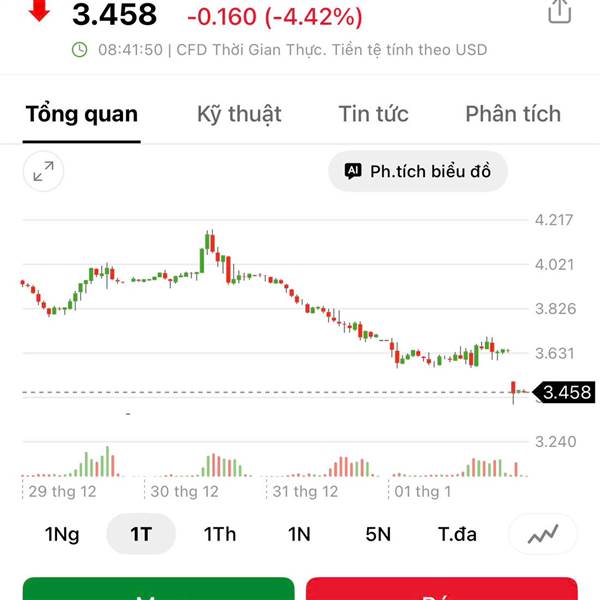
Task: Open the Tin tức tab
Action: click(x=373, y=114)
